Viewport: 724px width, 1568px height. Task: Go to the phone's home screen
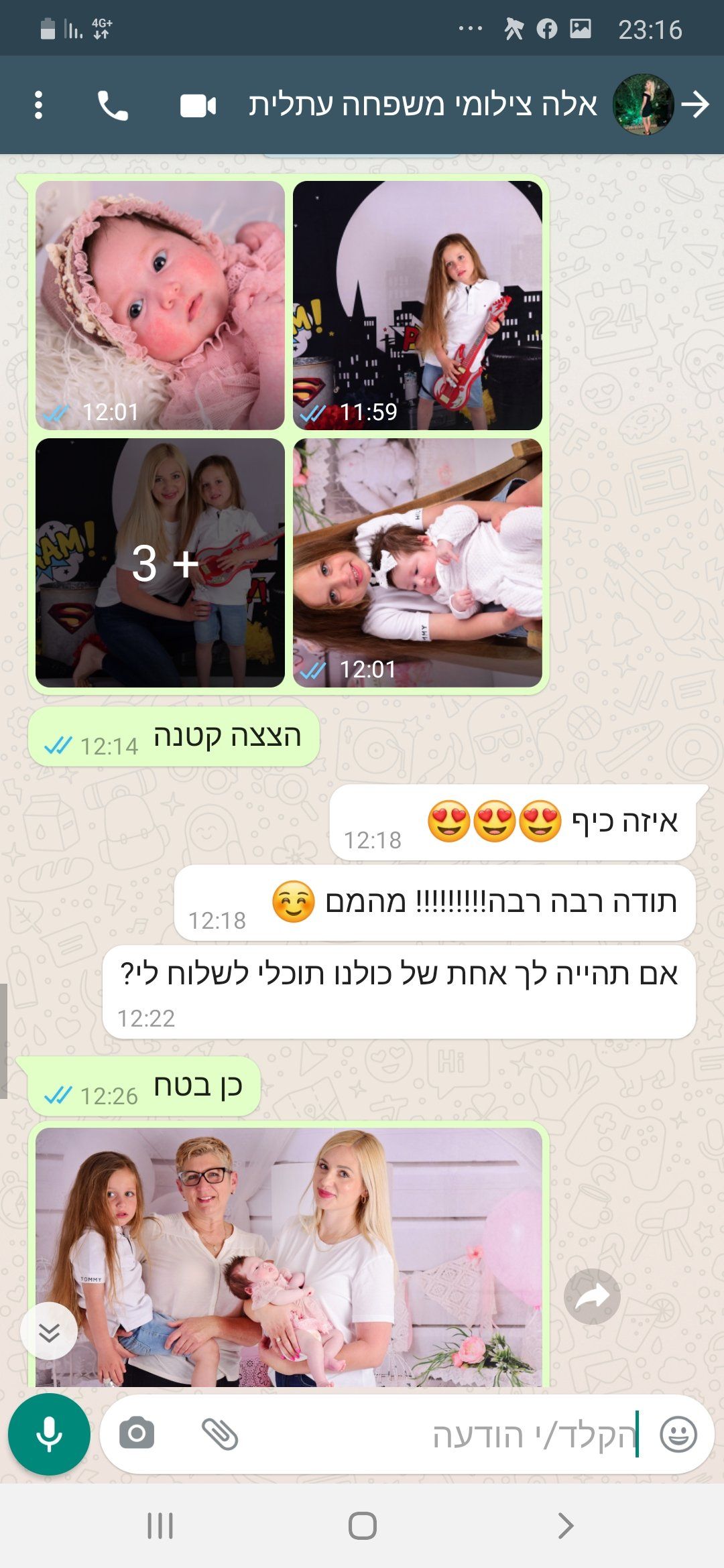(x=362, y=1526)
